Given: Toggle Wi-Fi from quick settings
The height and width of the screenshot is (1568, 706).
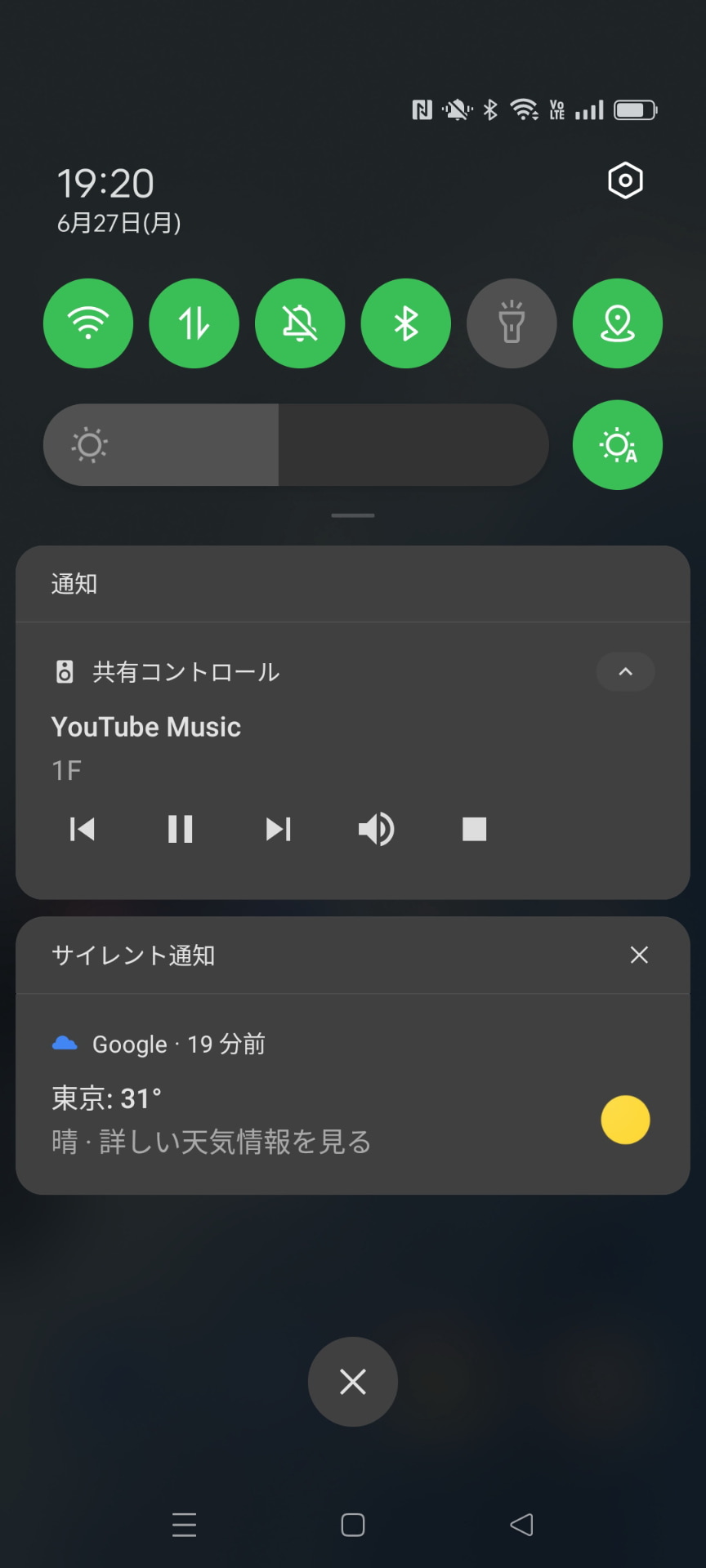Looking at the screenshot, I should pos(88,323).
